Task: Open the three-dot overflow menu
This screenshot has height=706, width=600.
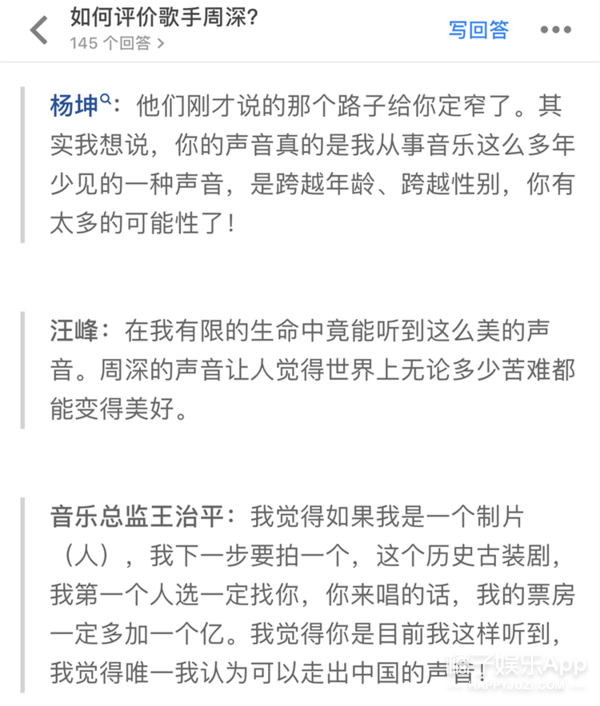Action: click(555, 30)
